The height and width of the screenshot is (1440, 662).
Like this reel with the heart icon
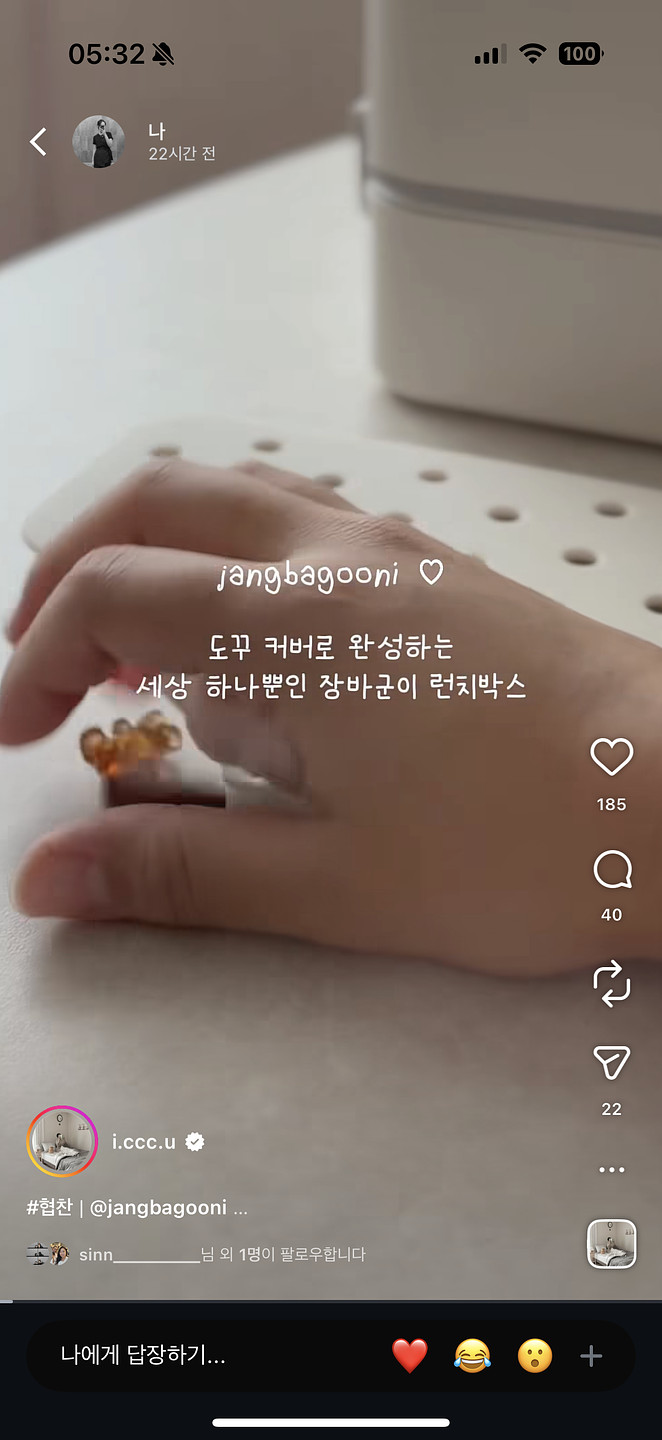[x=611, y=758]
